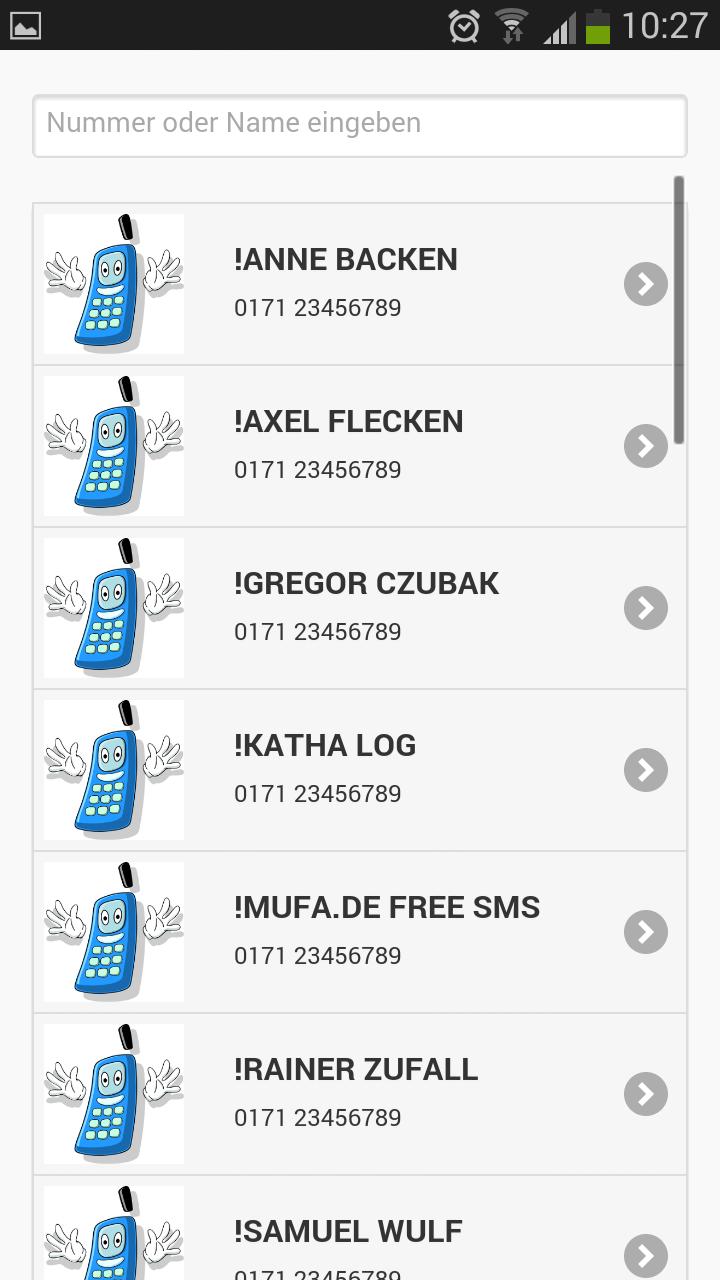The height and width of the screenshot is (1280, 720).
Task: Tap the search field to enter a name
Action: 360,123
